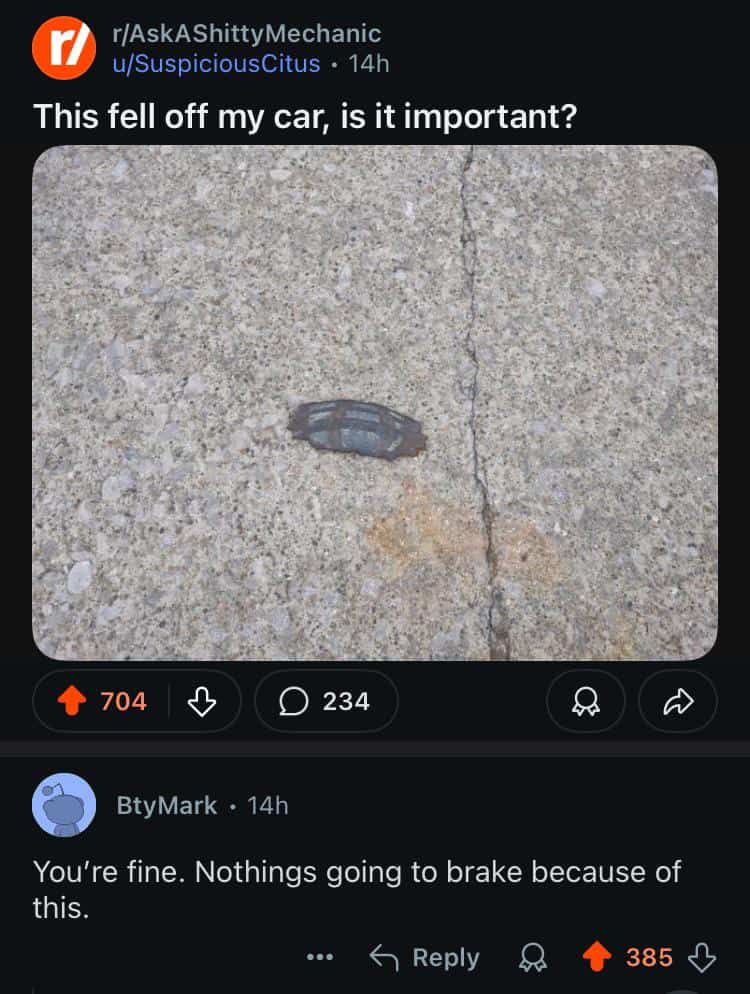This screenshot has height=994, width=750.
Task: Open the comment overflow menu with three dots
Action: tap(319, 957)
